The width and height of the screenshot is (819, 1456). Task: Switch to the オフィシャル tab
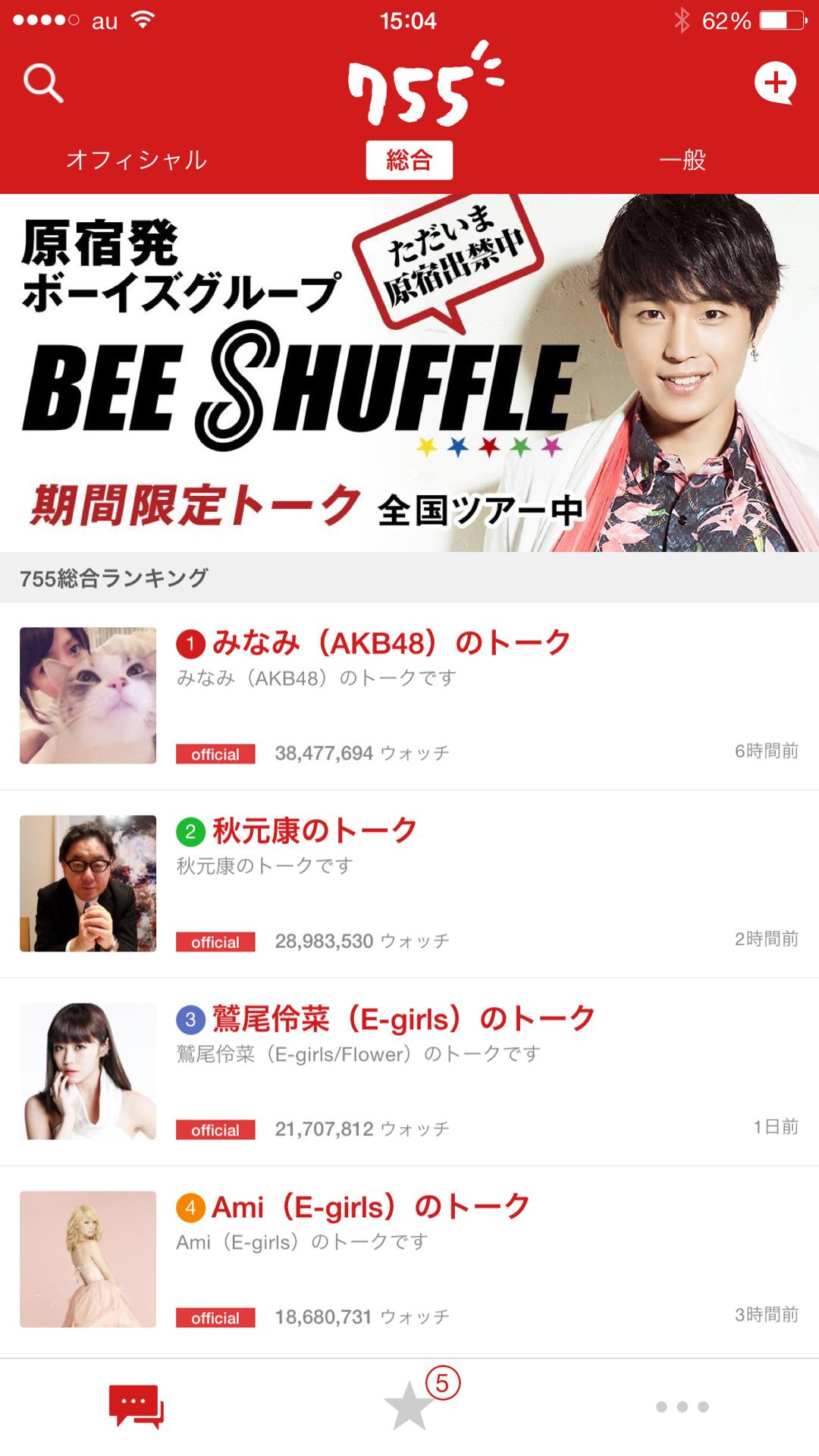coord(136,160)
